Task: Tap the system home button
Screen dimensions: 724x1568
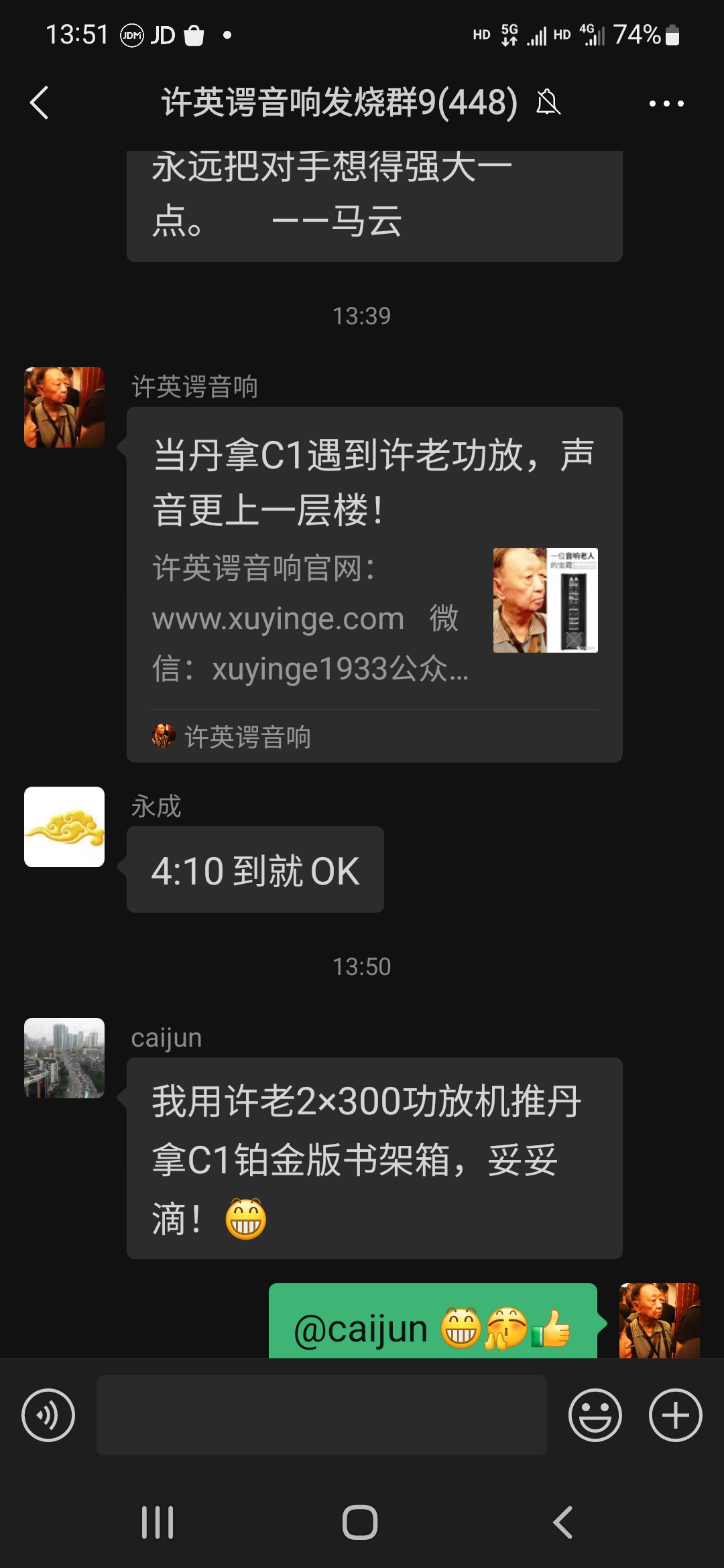Action: tap(360, 1522)
